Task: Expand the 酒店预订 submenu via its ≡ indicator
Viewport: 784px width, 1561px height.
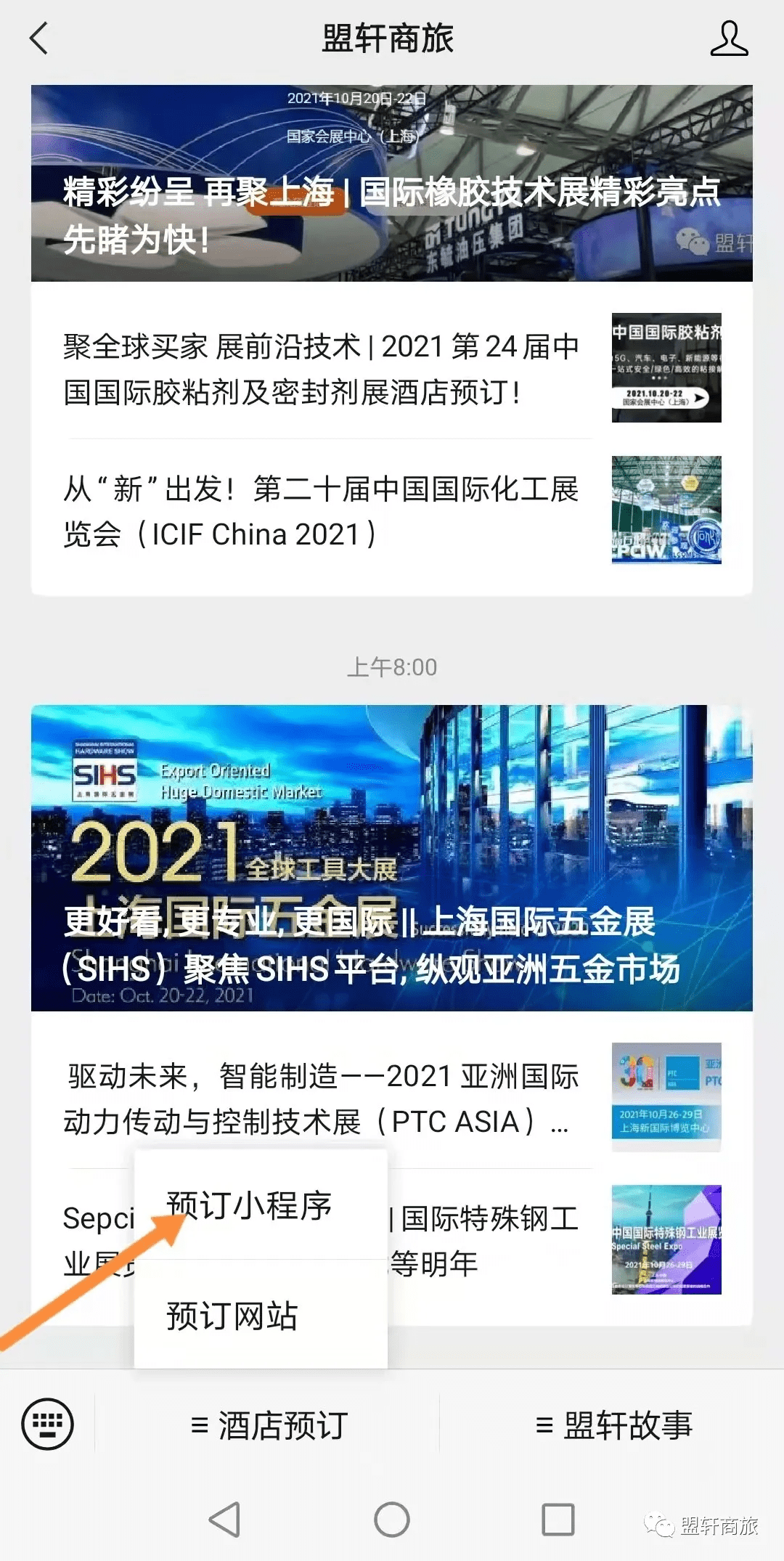Action: click(196, 1425)
